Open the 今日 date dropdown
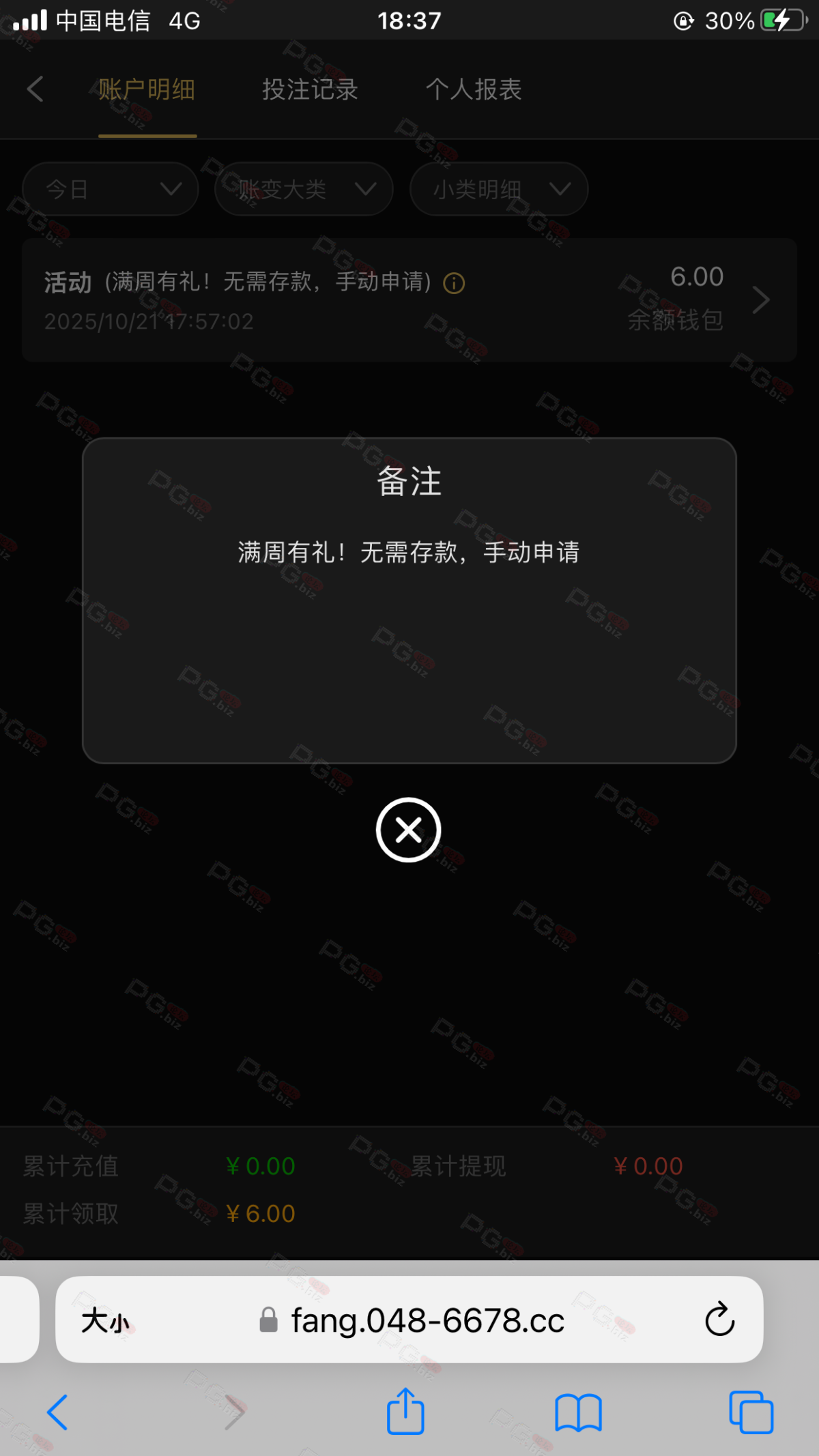This screenshot has height=1456, width=819. point(111,189)
